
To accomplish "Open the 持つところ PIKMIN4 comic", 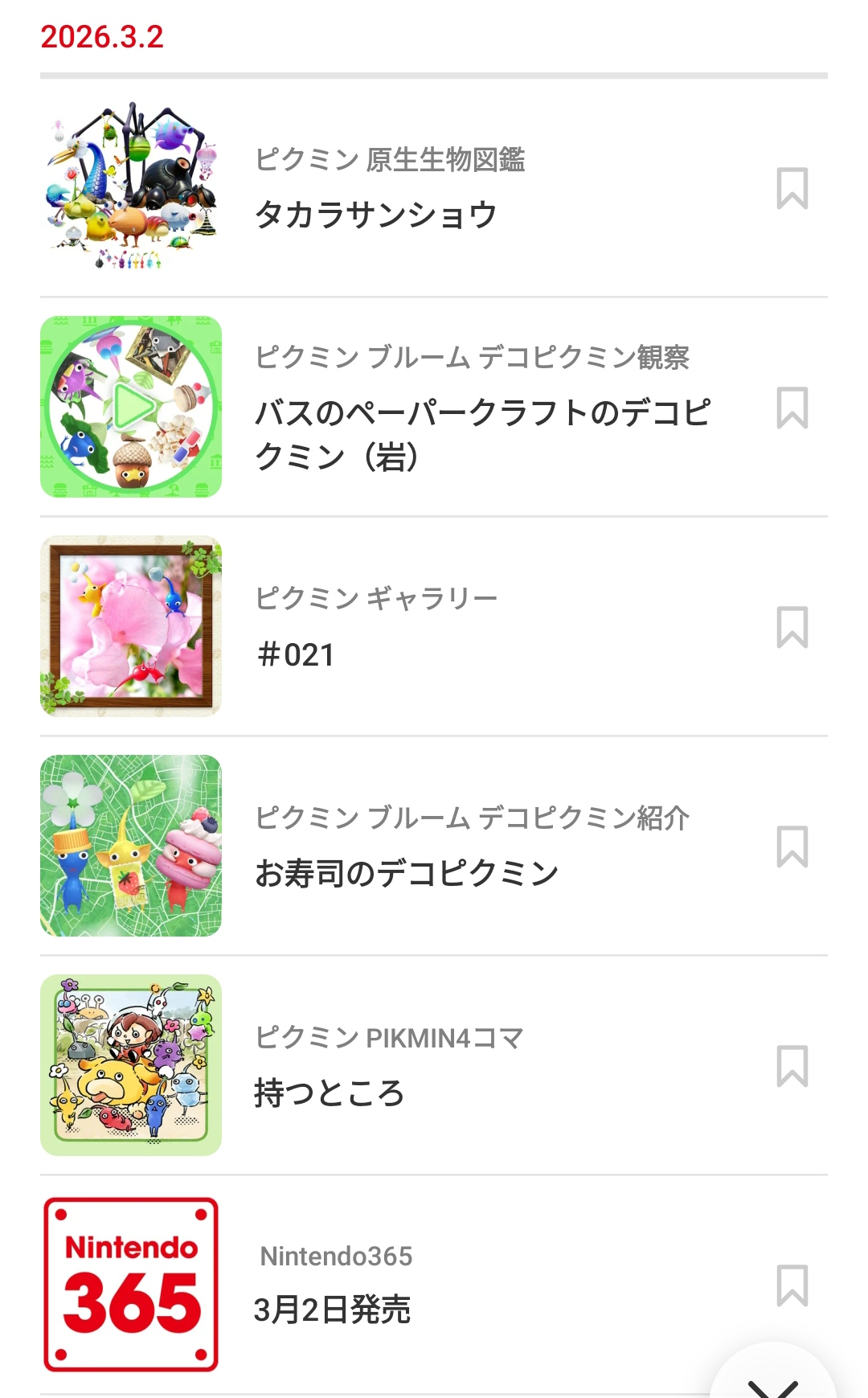I will pos(330,1093).
